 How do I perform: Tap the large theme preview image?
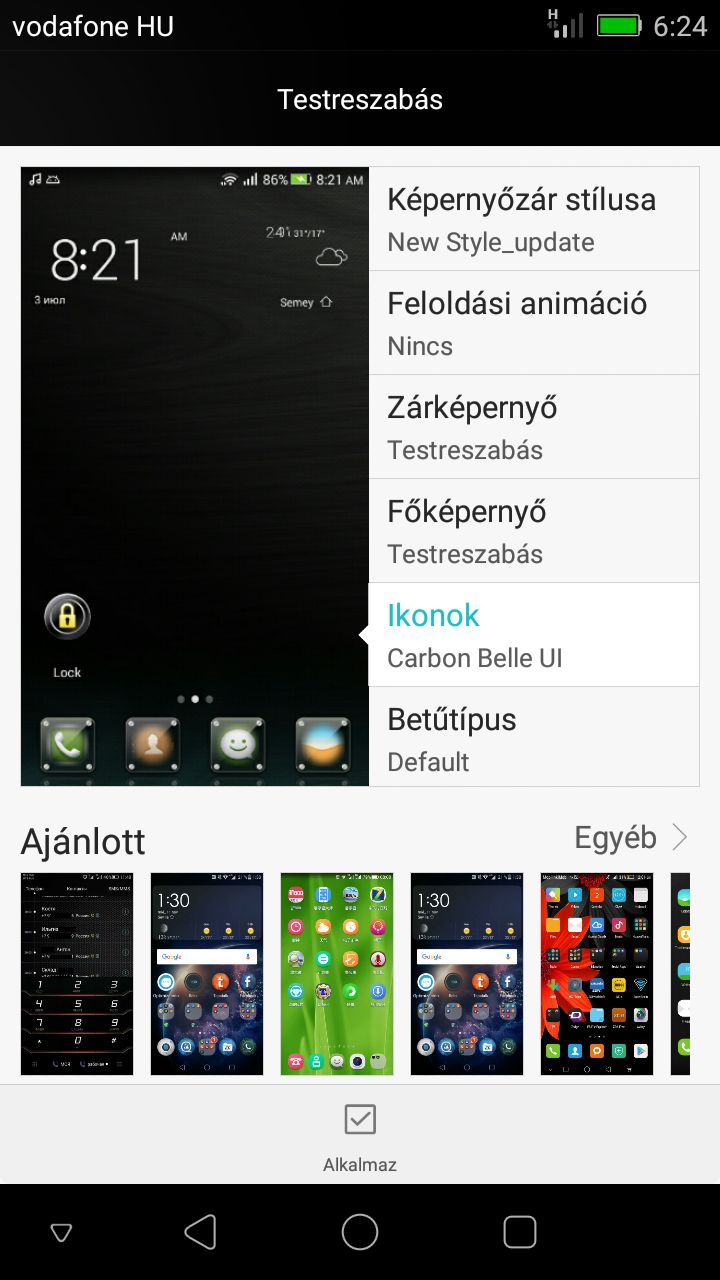195,476
